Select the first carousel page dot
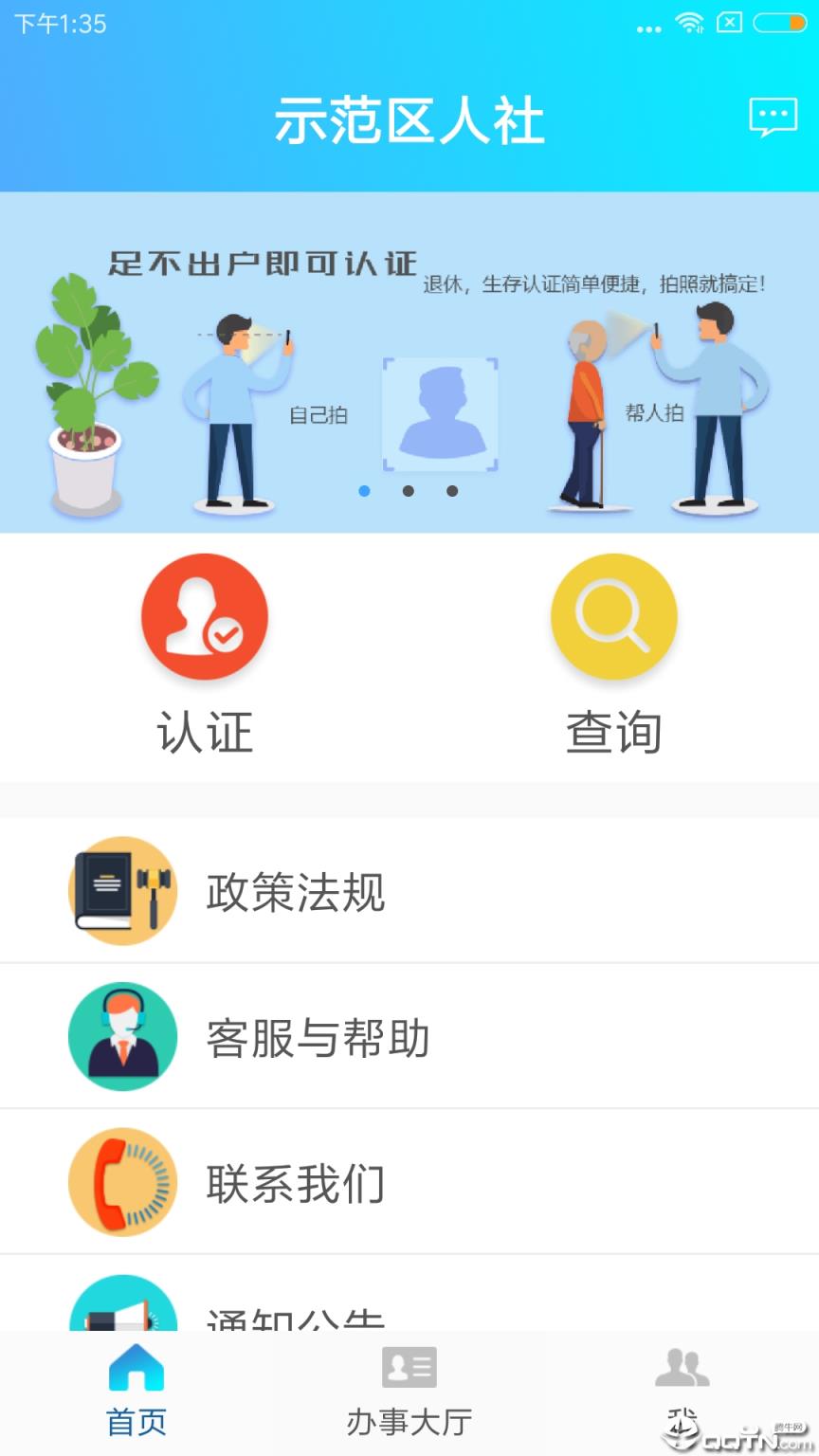 tap(363, 492)
